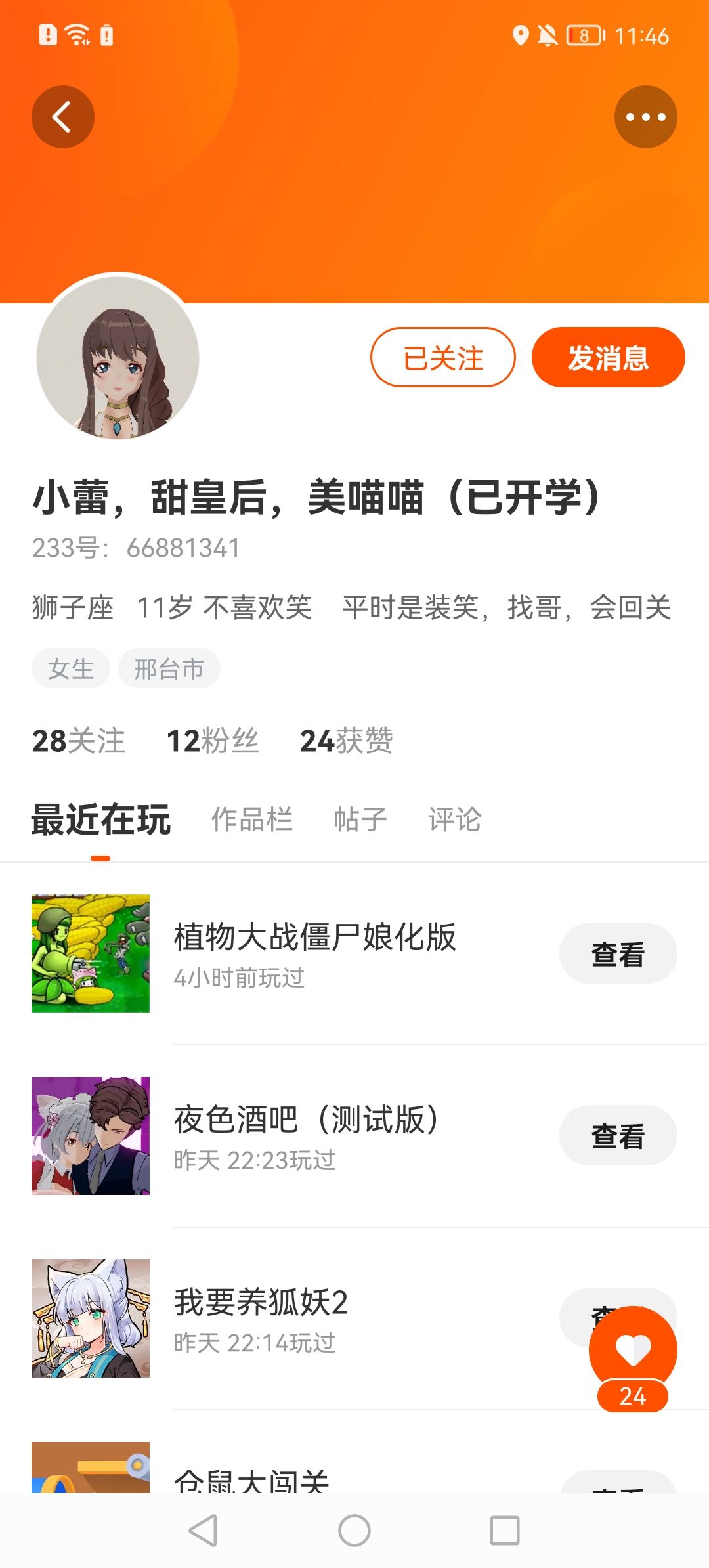
Task: Open the three-dot overflow menu
Action: click(645, 117)
